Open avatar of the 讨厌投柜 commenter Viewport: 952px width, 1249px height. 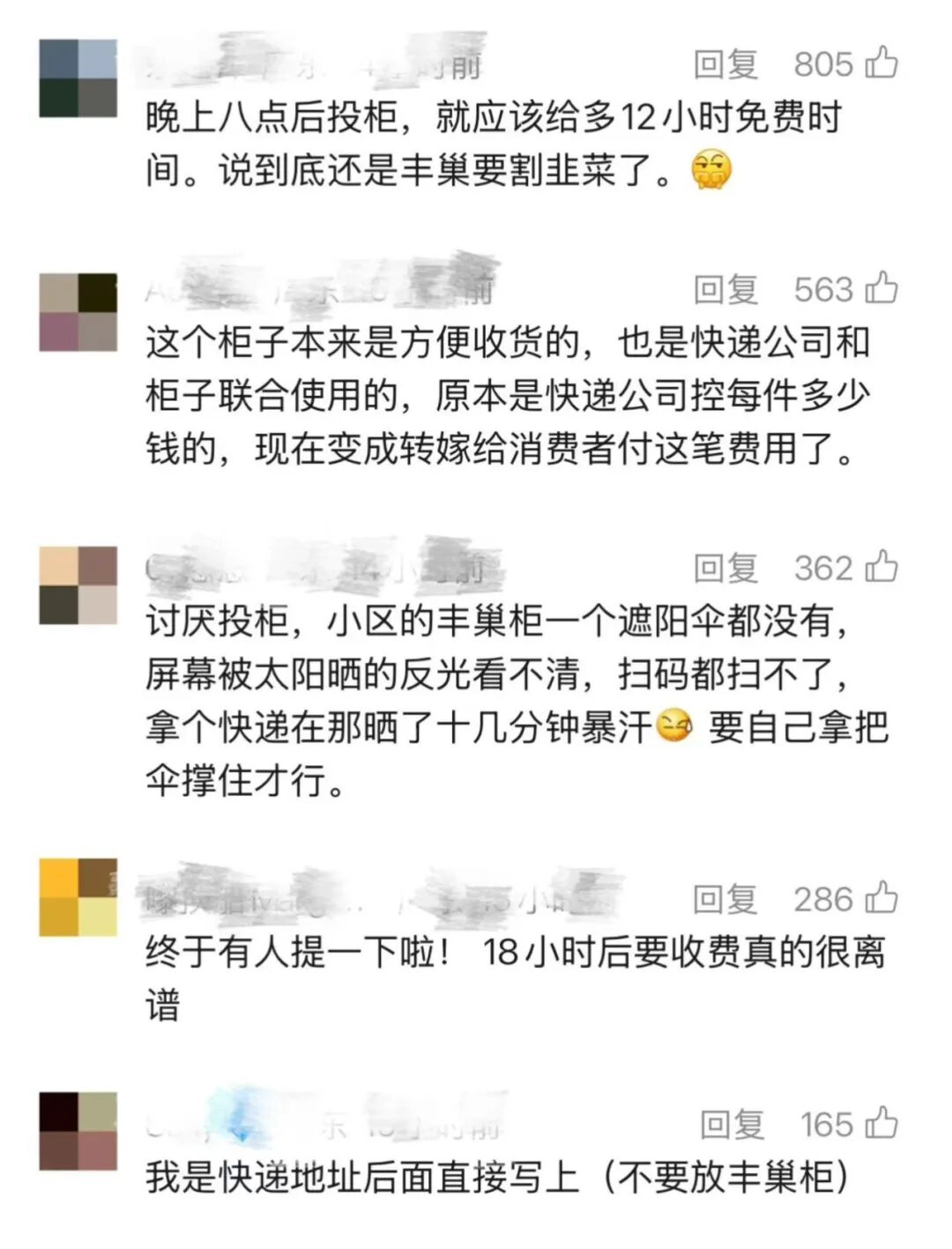click(x=78, y=585)
